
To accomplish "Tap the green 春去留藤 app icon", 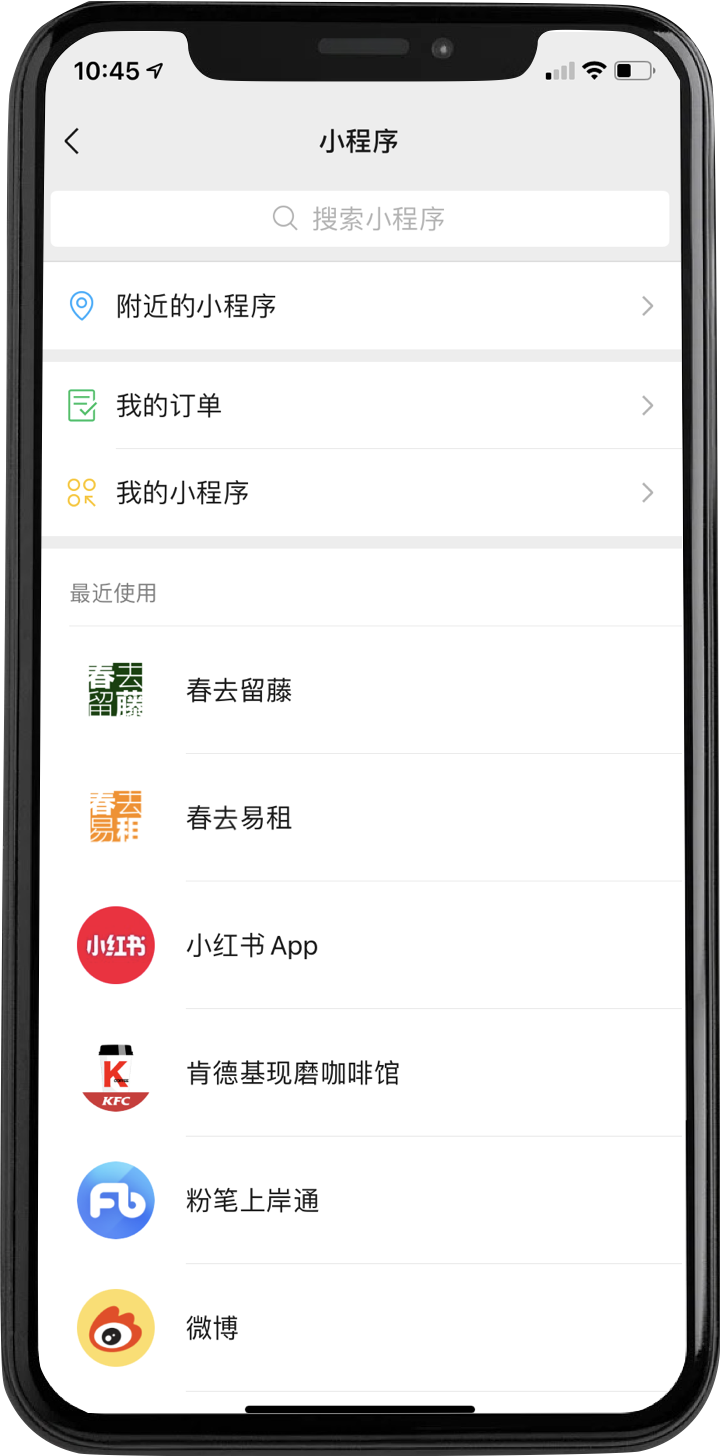I will click(x=115, y=690).
